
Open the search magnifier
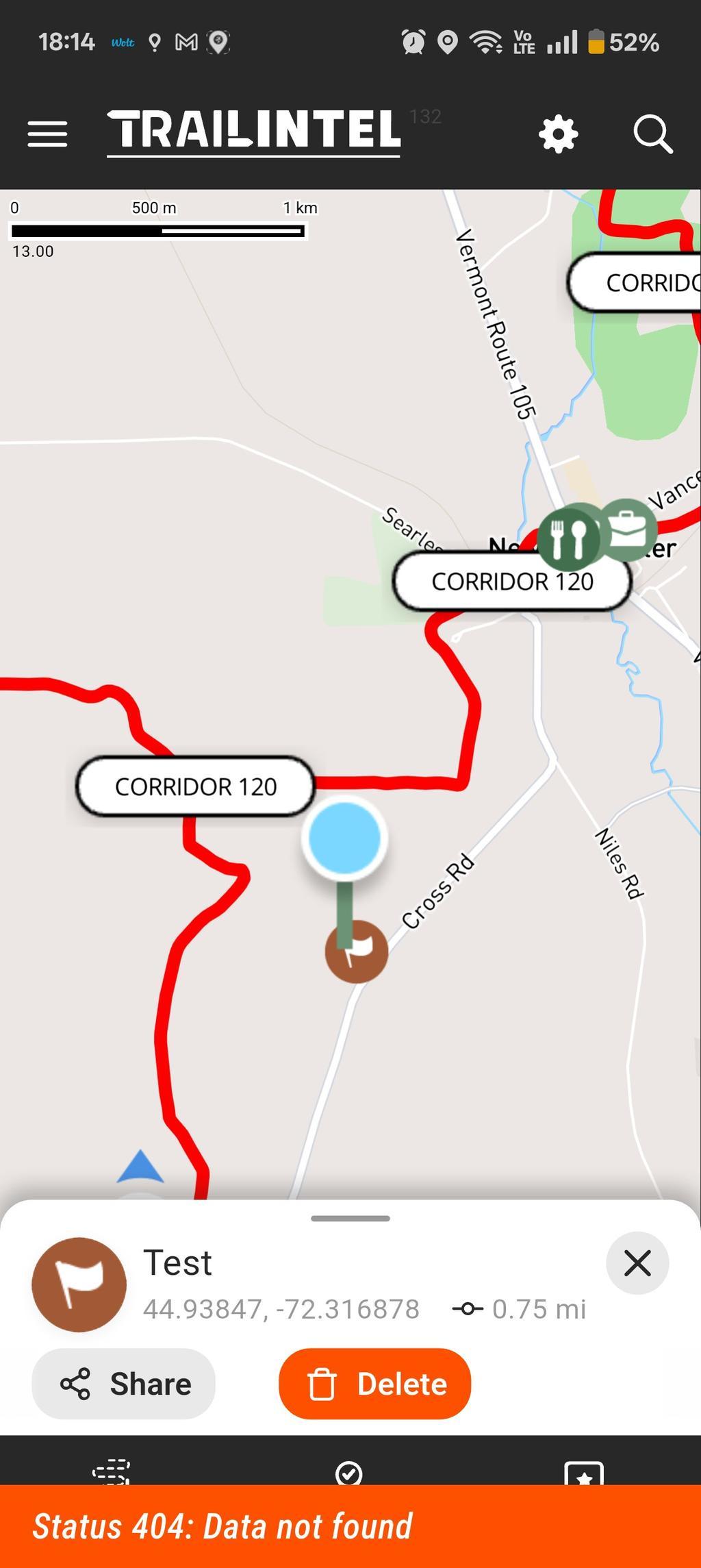652,134
